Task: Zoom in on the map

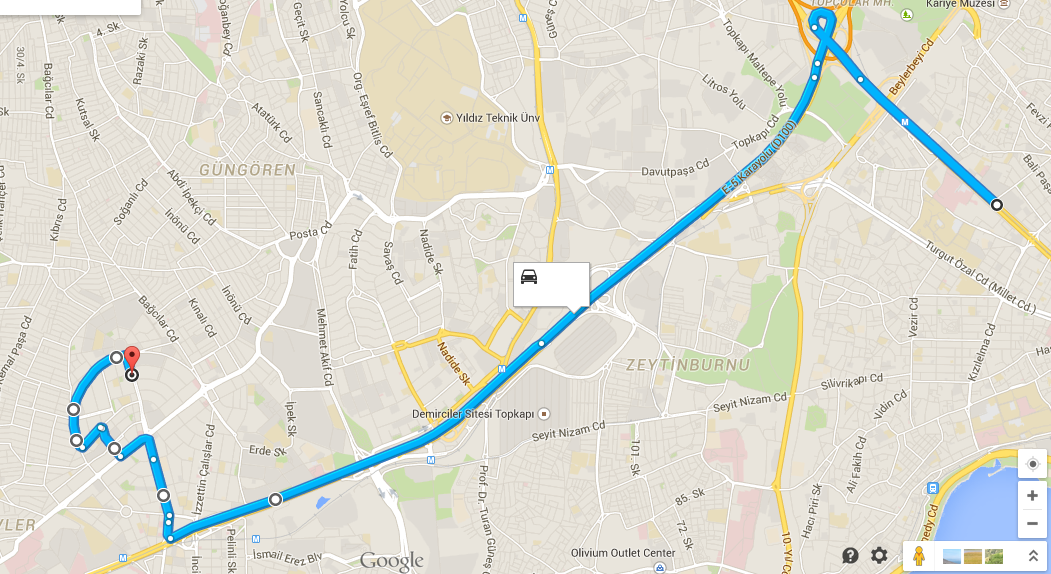Action: [1032, 496]
